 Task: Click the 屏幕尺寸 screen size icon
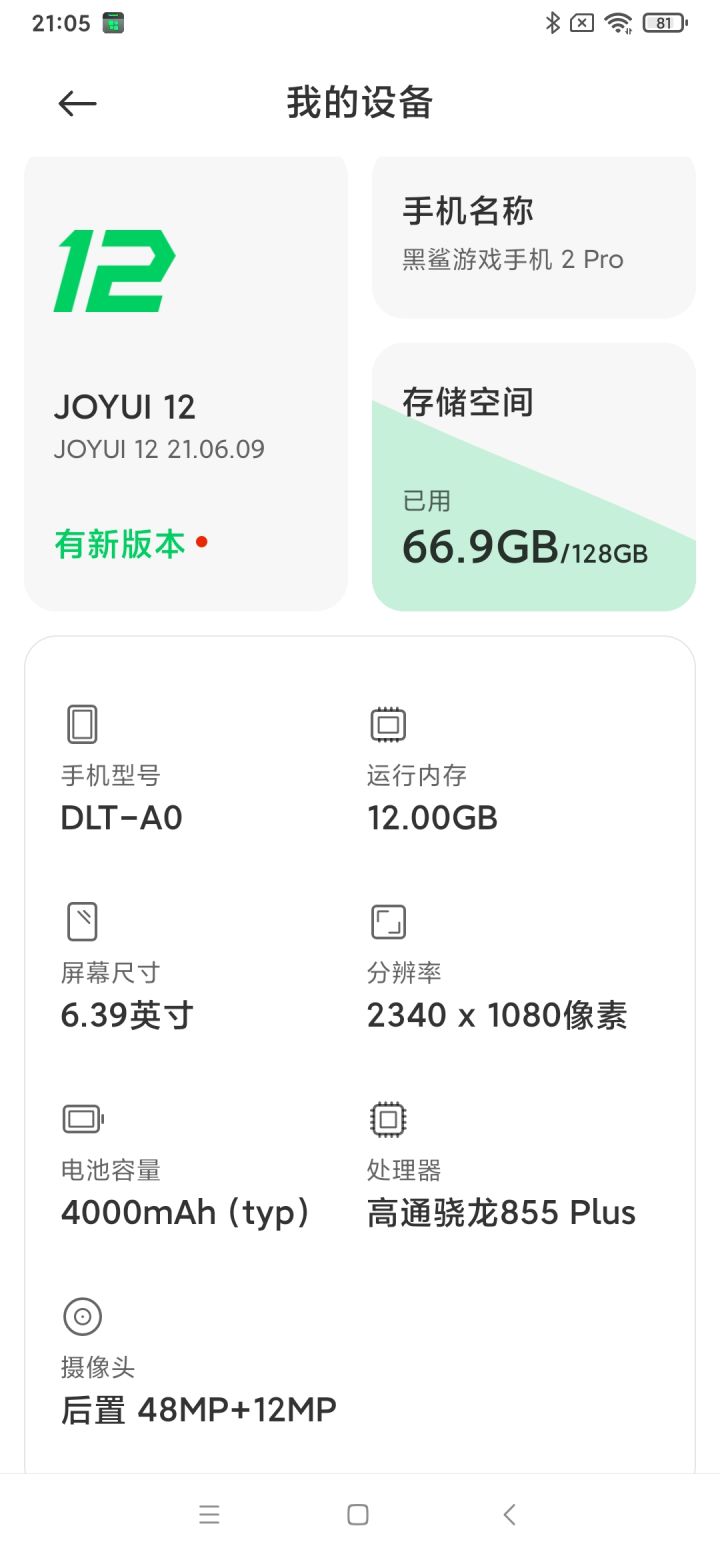(x=80, y=920)
